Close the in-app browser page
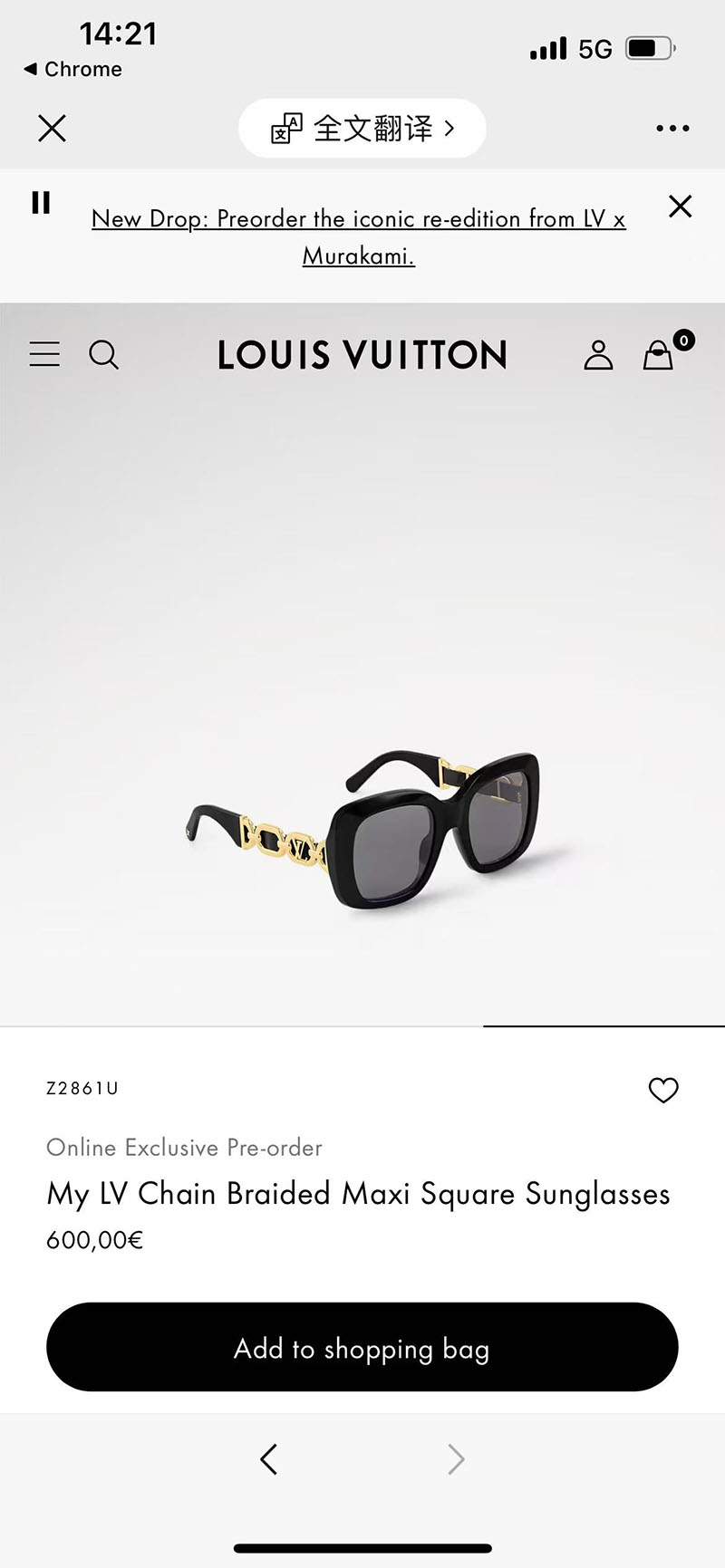 53,129
